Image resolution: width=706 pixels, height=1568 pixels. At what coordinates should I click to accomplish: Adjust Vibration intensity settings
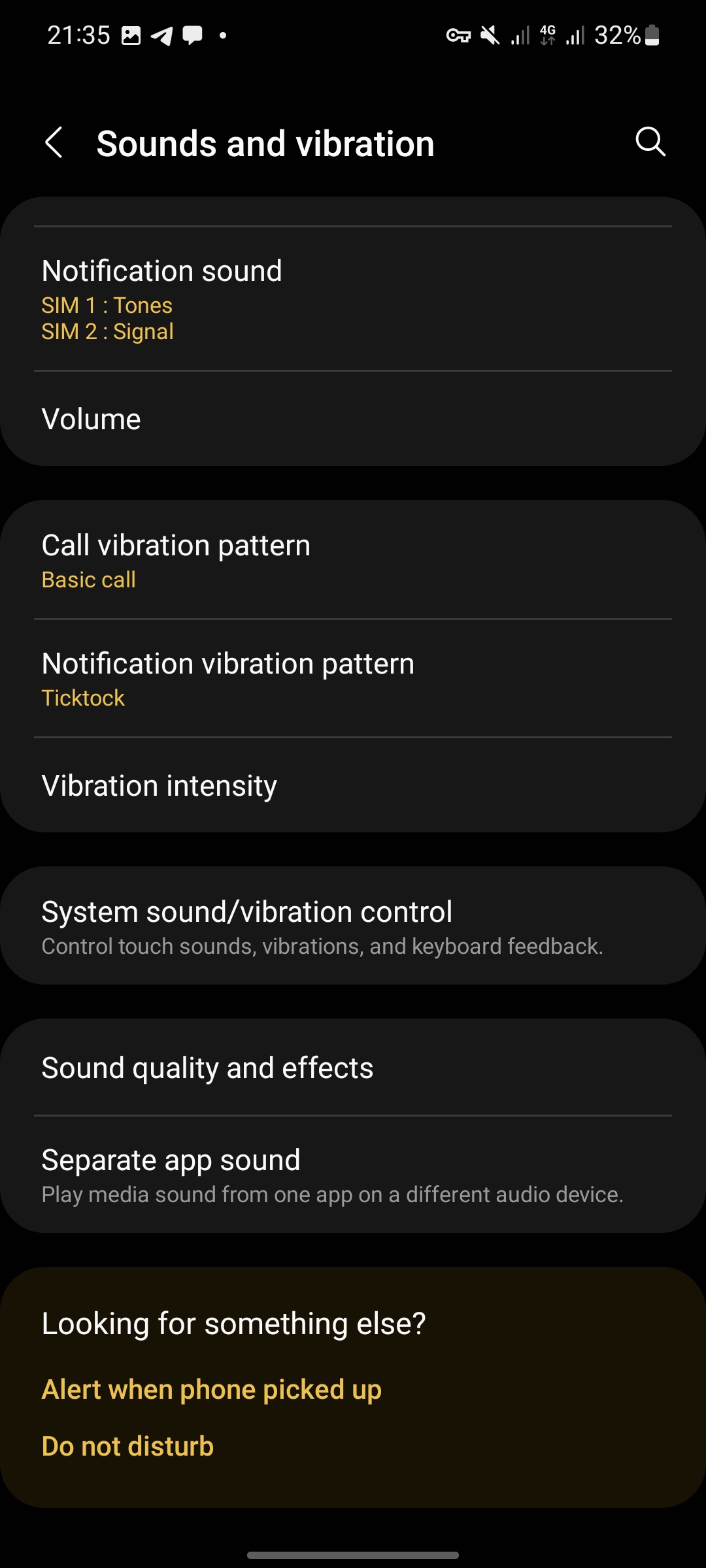353,785
